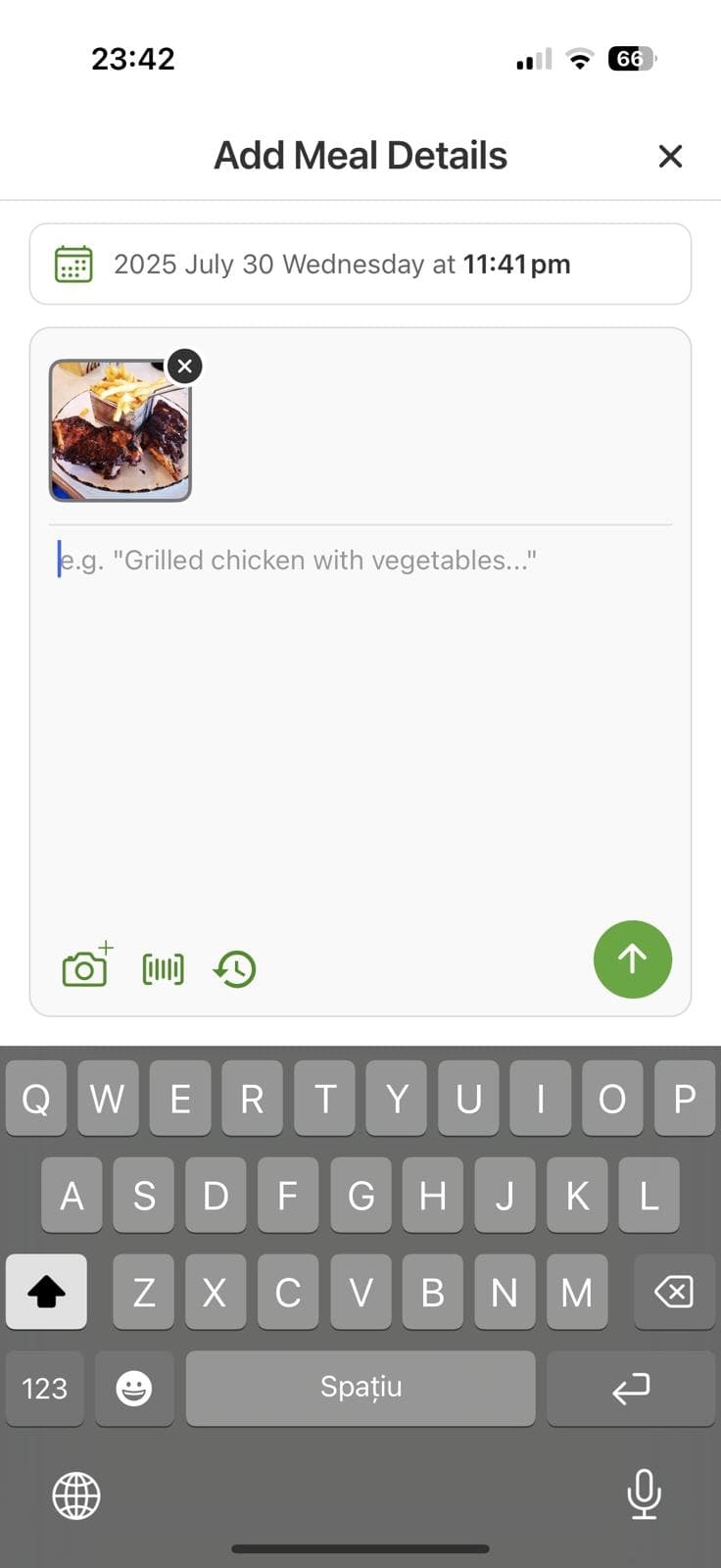Tap the globe icon to switch keyboard language
This screenshot has height=1568, width=721.
tap(77, 1494)
